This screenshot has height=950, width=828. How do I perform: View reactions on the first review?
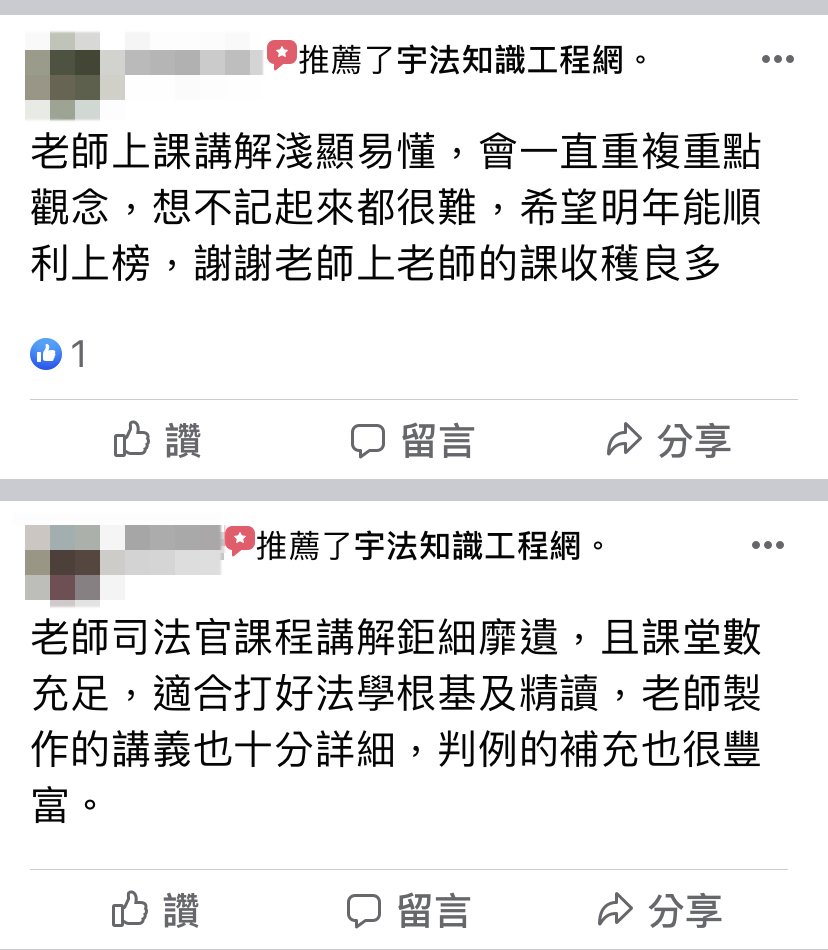pyautogui.click(x=59, y=354)
